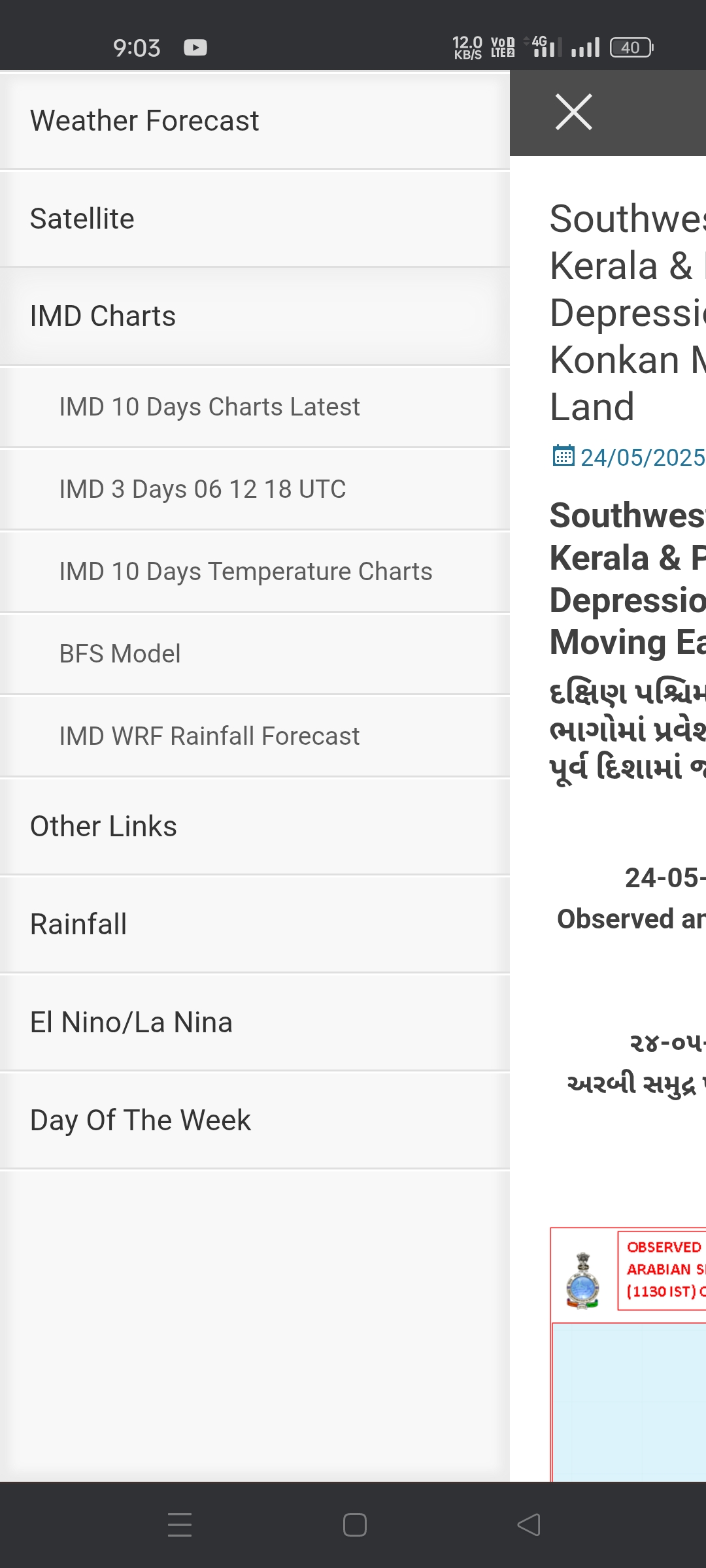
Task: Open the Weather Forecast menu item
Action: tap(144, 121)
